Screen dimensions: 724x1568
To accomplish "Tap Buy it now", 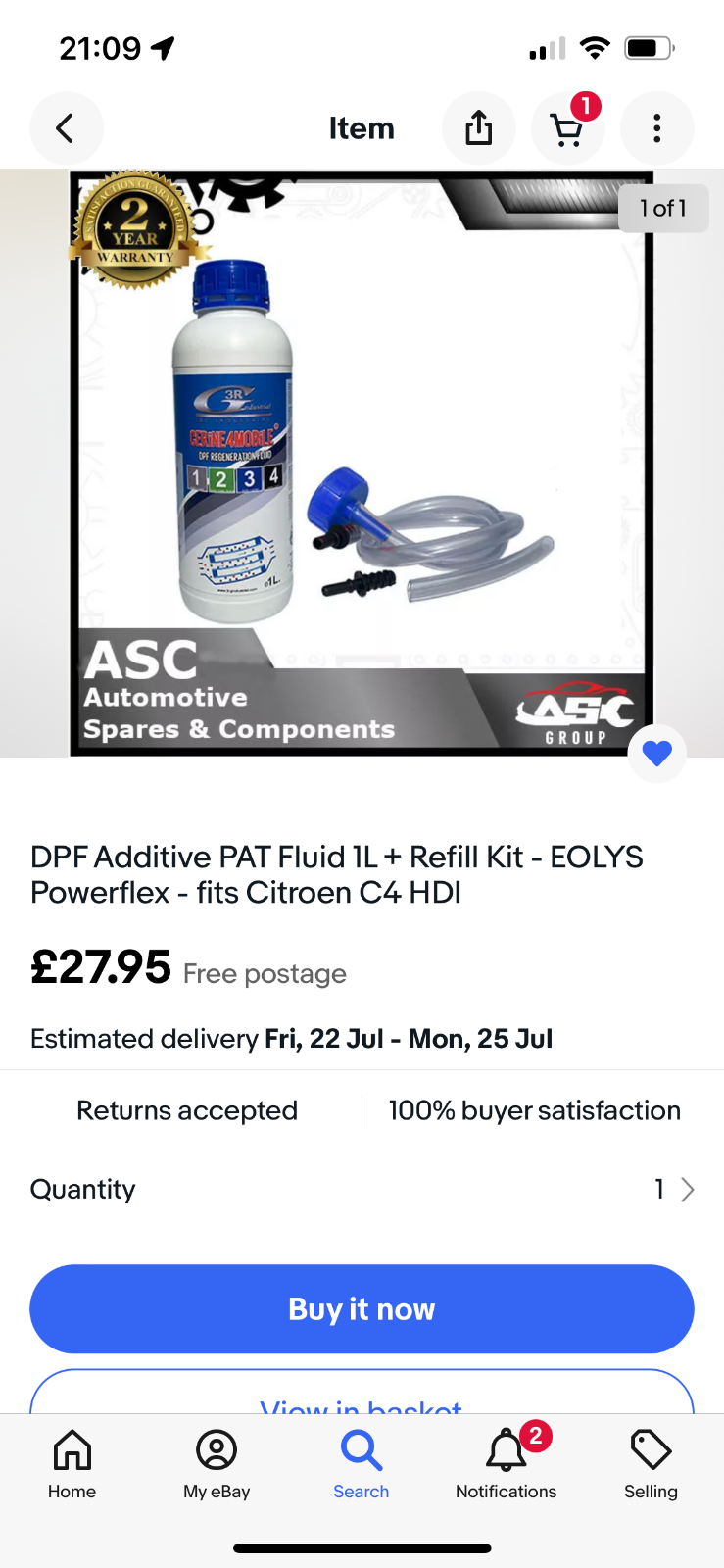I will tap(362, 1309).
